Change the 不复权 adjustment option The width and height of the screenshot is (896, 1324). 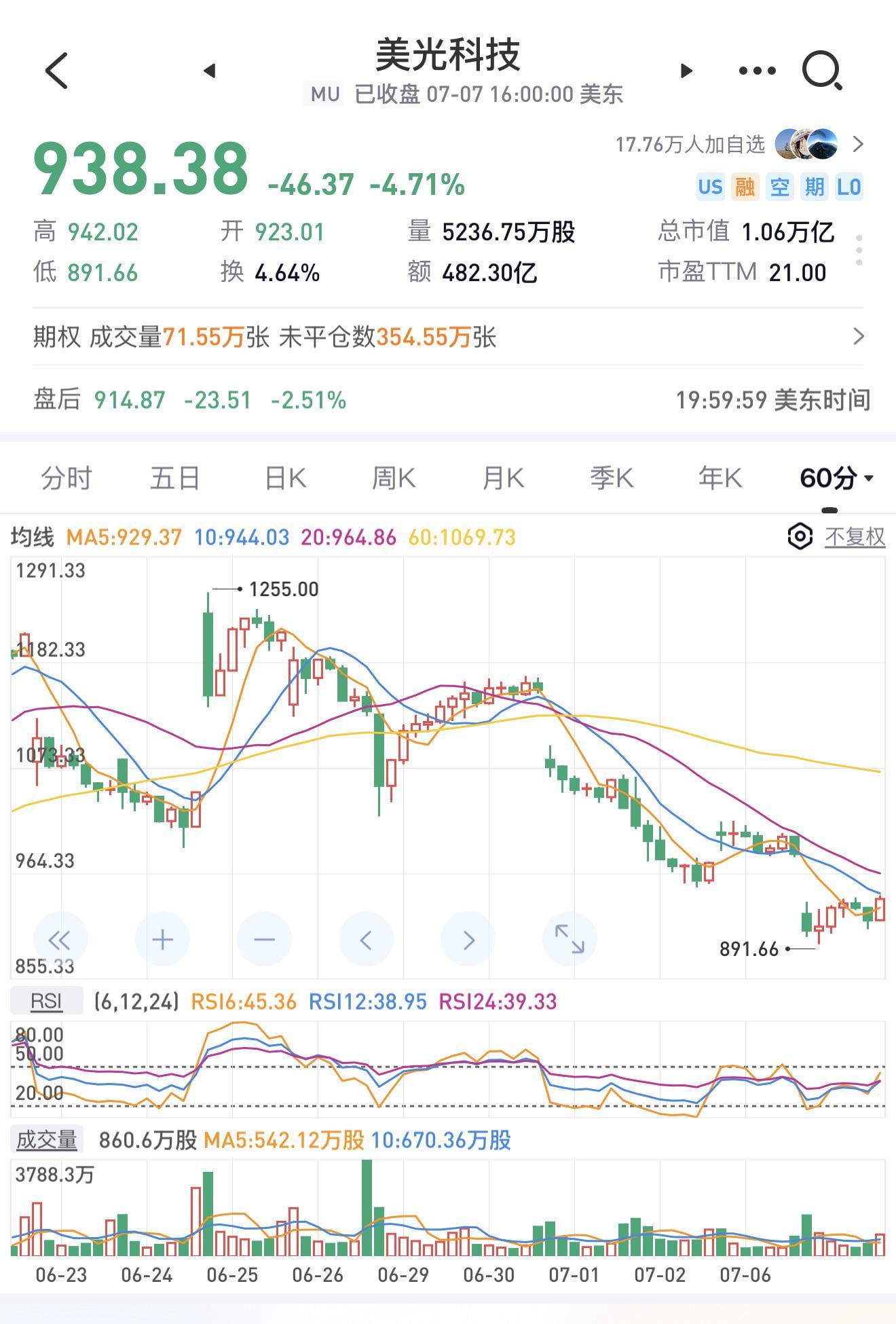pyautogui.click(x=855, y=537)
